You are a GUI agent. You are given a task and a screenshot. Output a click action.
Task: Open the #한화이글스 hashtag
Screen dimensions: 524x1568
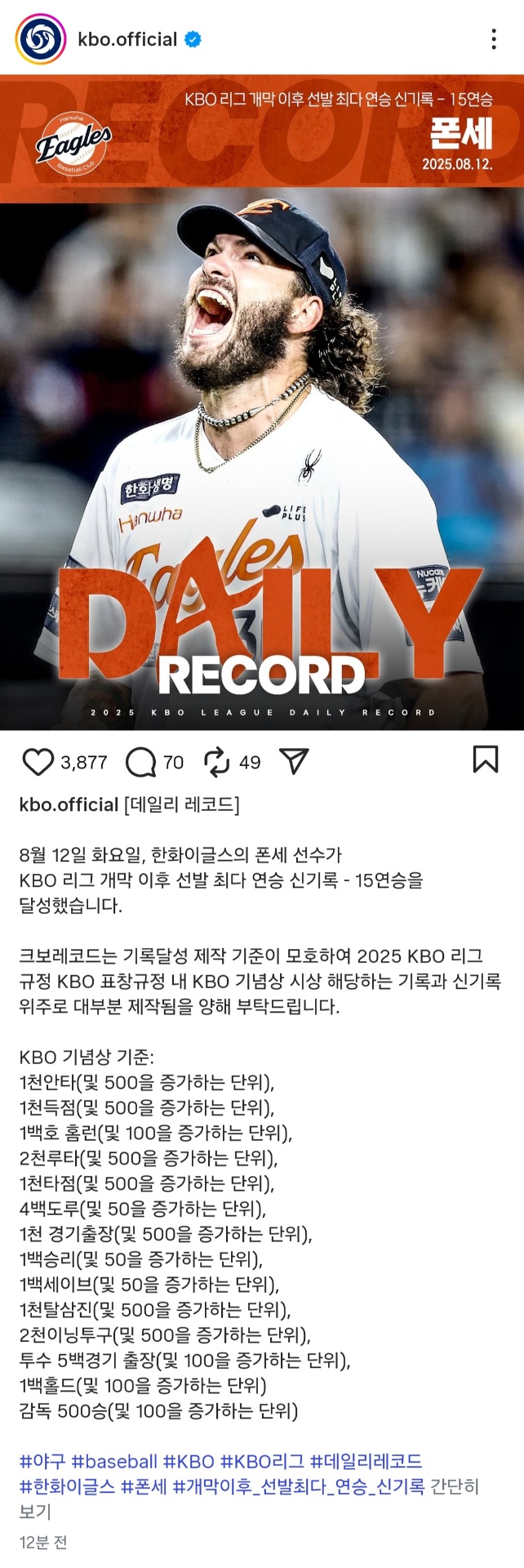67,1486
